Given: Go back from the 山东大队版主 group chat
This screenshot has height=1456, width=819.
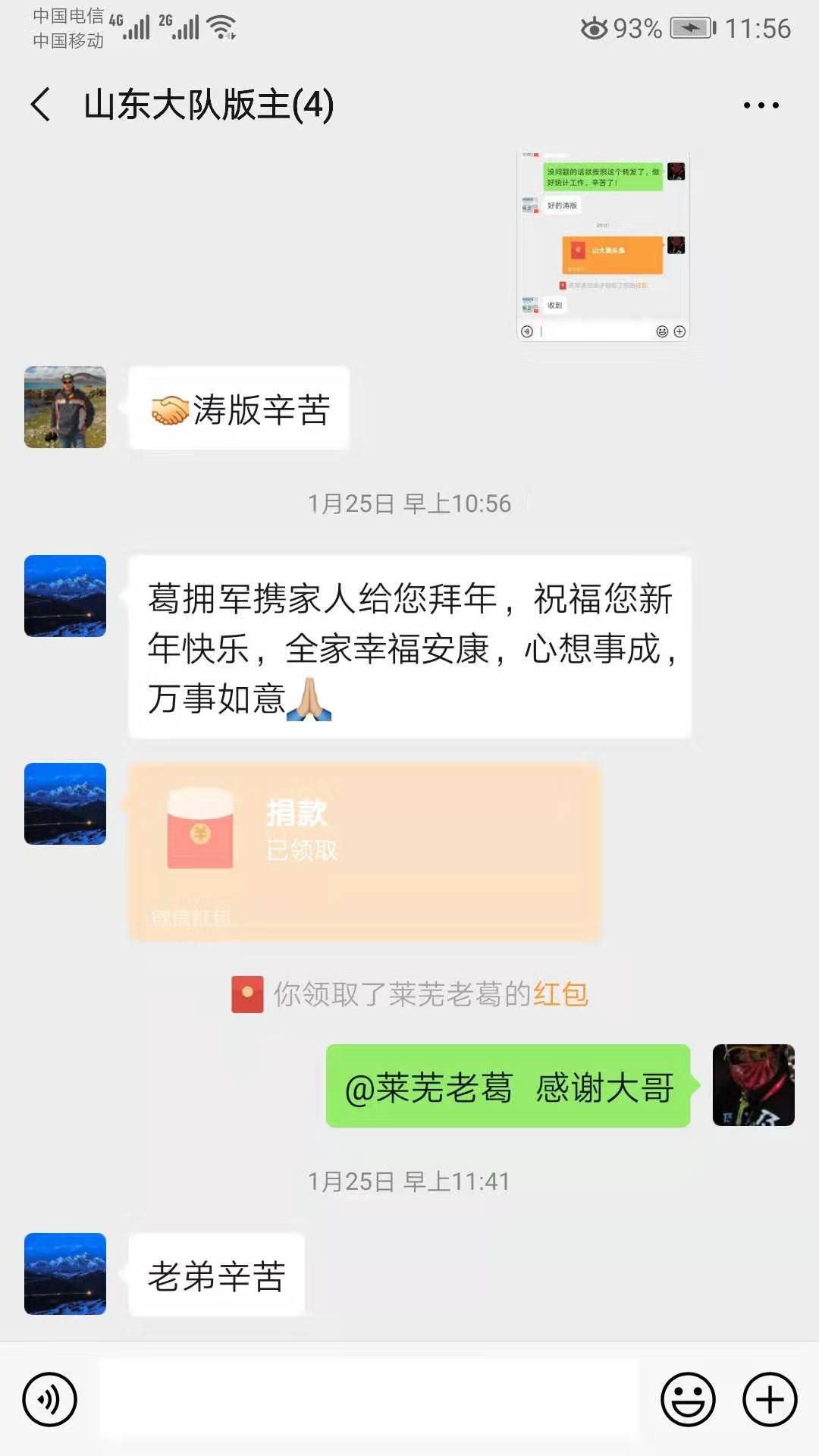Looking at the screenshot, I should coord(41,105).
